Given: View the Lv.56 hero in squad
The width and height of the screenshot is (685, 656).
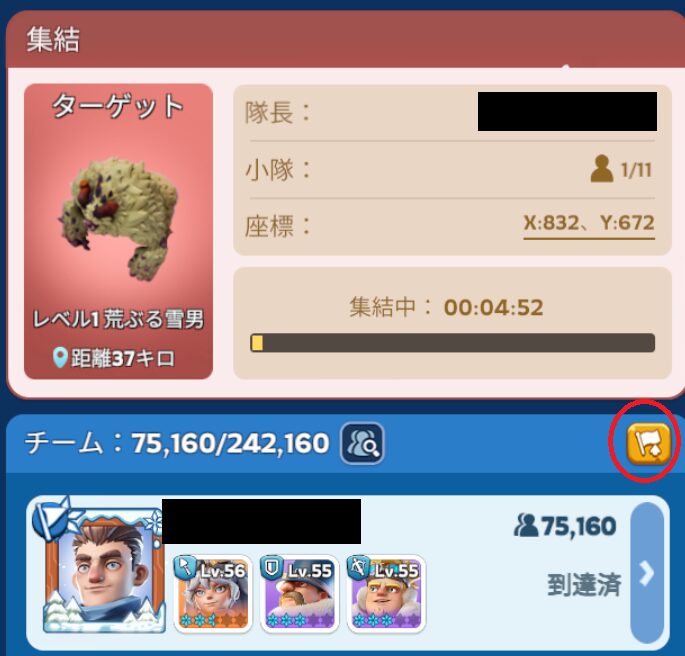Looking at the screenshot, I should 212,594.
